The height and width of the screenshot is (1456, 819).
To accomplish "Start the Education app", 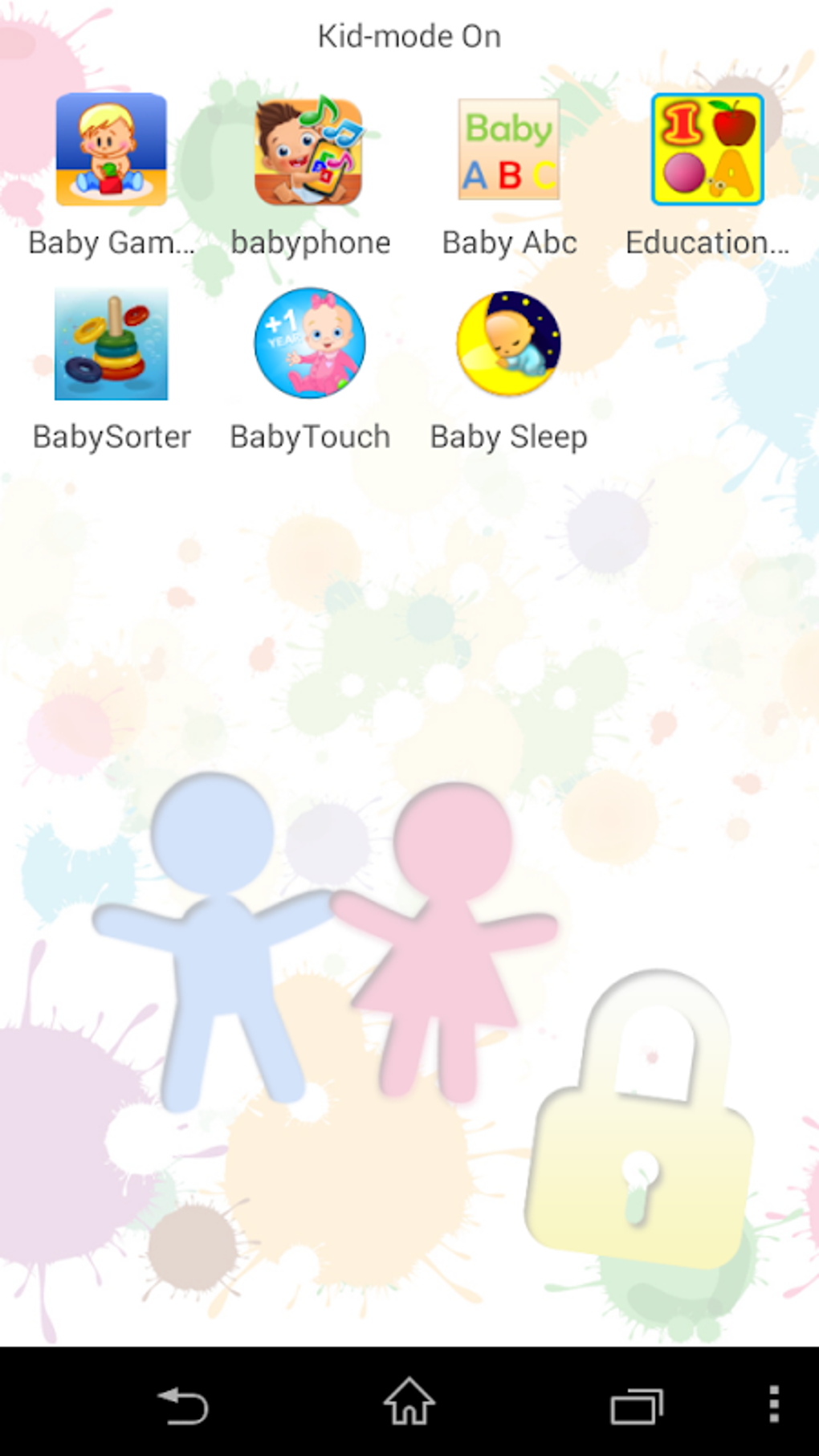I will (x=707, y=151).
